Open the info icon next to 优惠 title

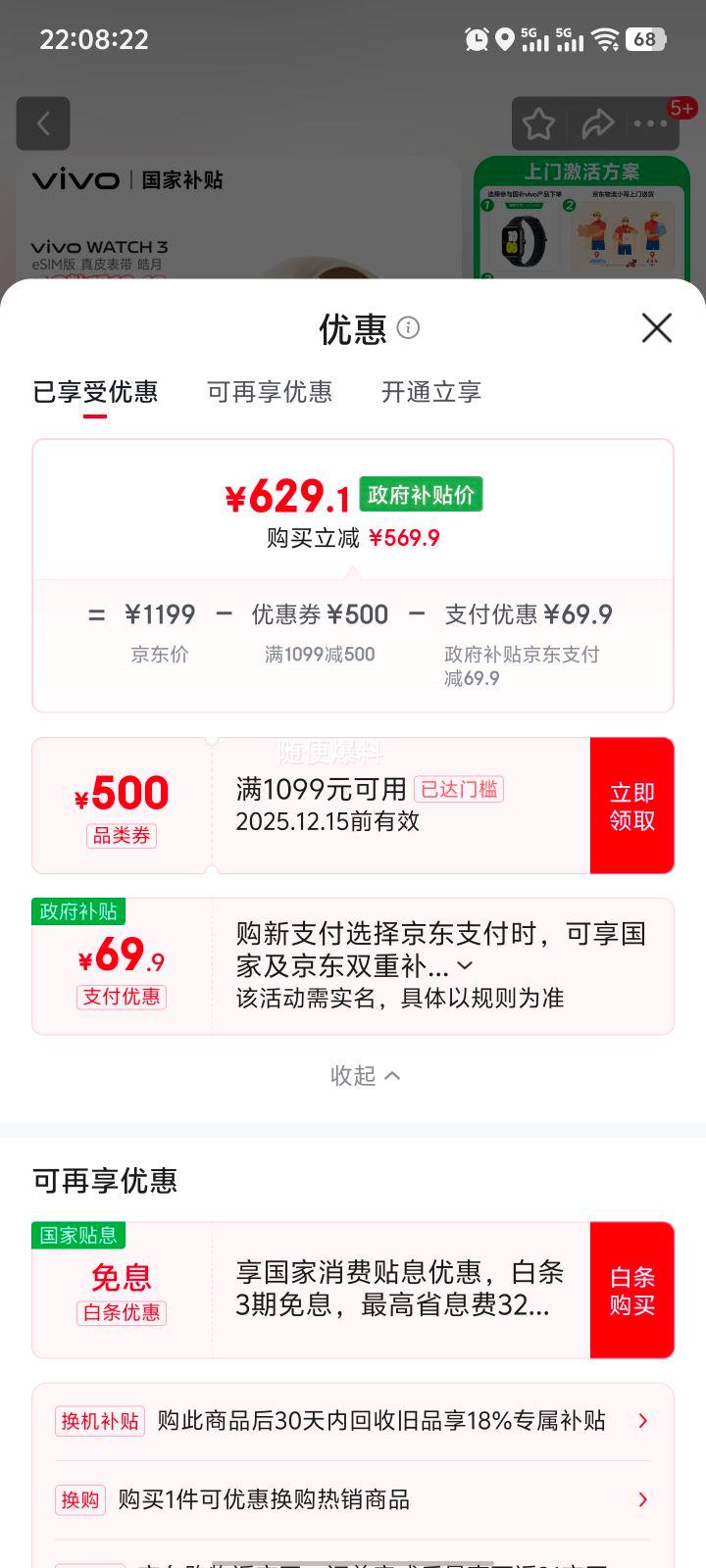point(410,328)
